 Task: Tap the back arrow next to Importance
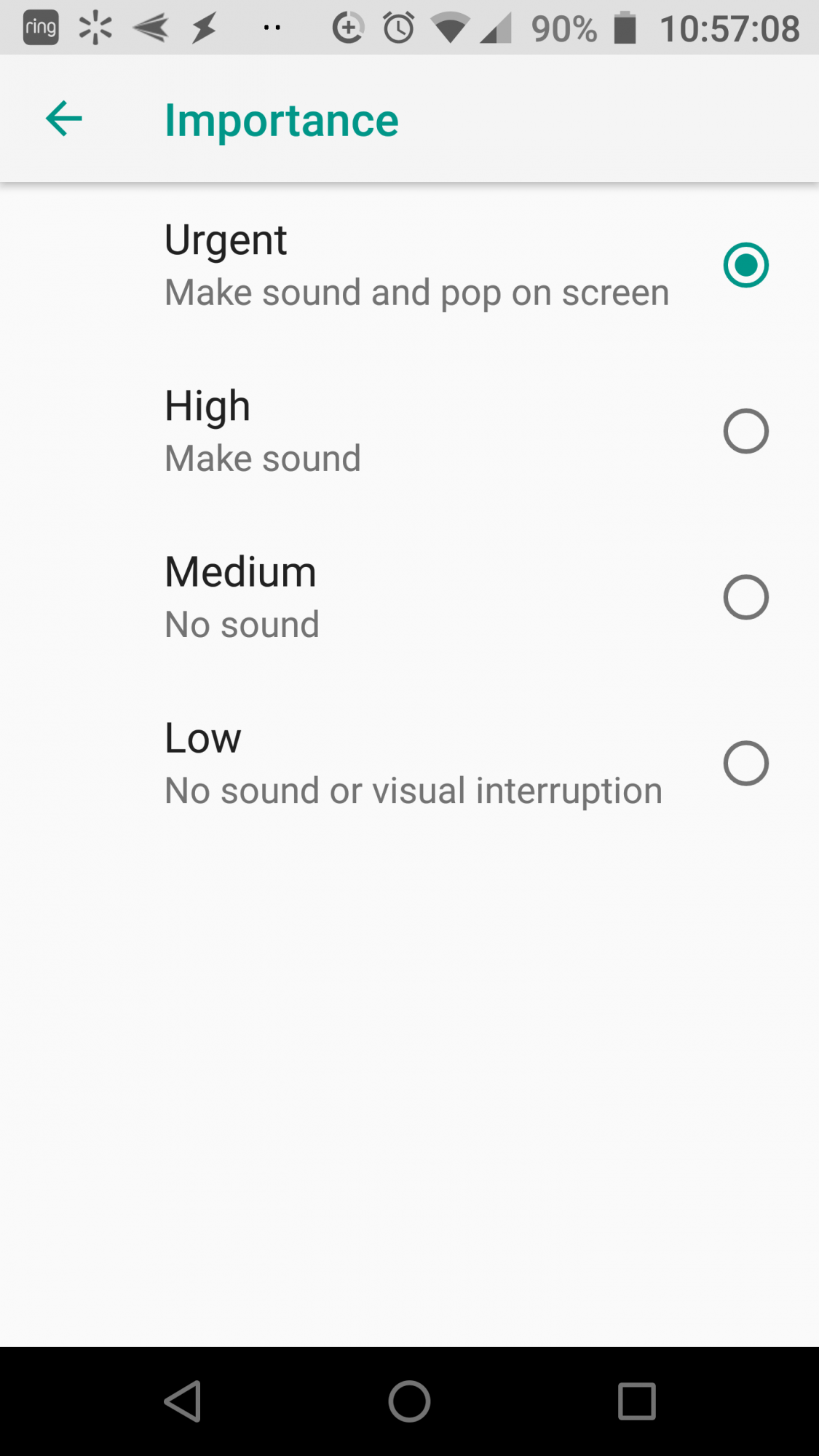[x=64, y=119]
